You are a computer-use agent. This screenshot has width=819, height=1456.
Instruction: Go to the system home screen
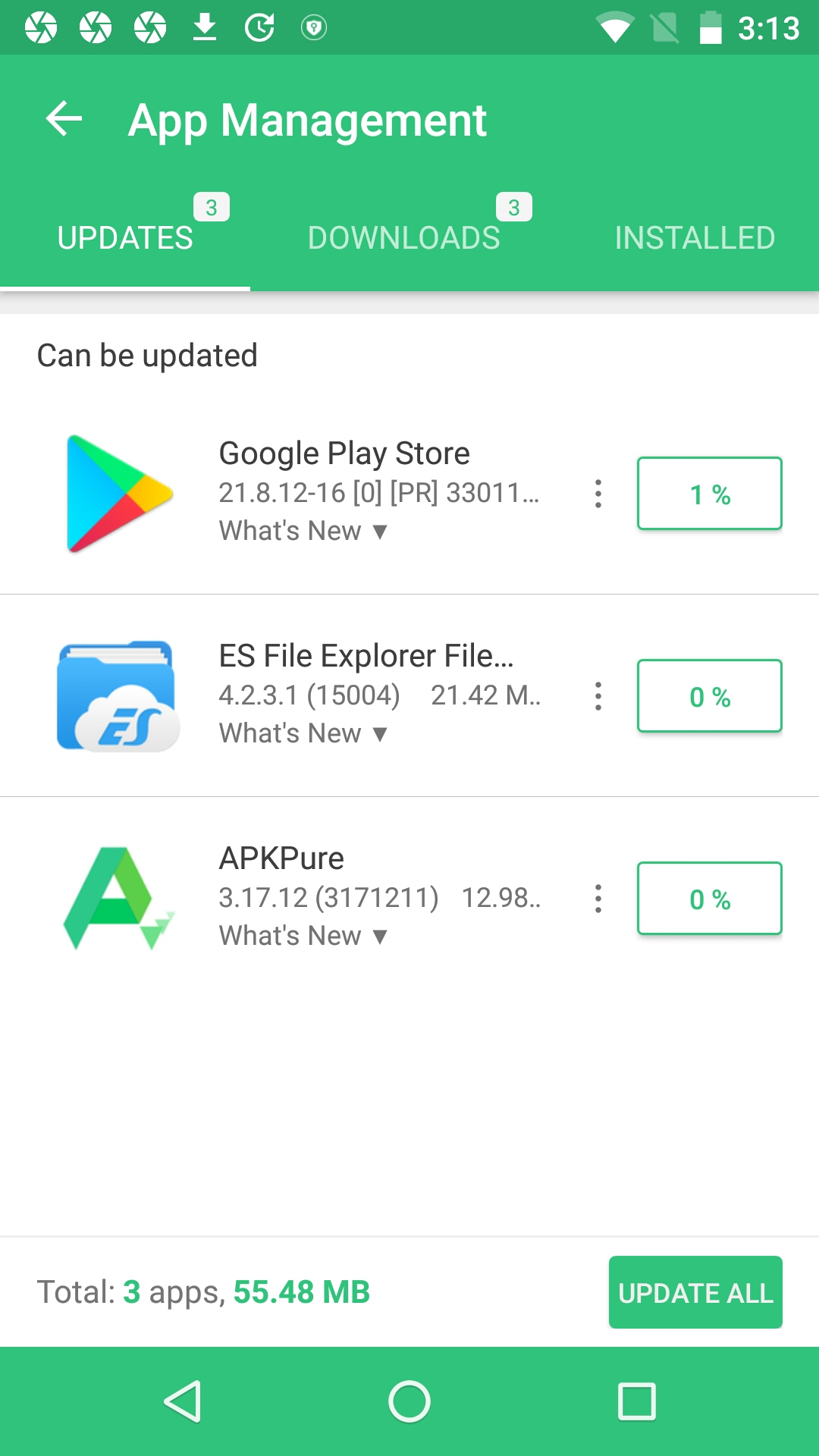point(409,1401)
